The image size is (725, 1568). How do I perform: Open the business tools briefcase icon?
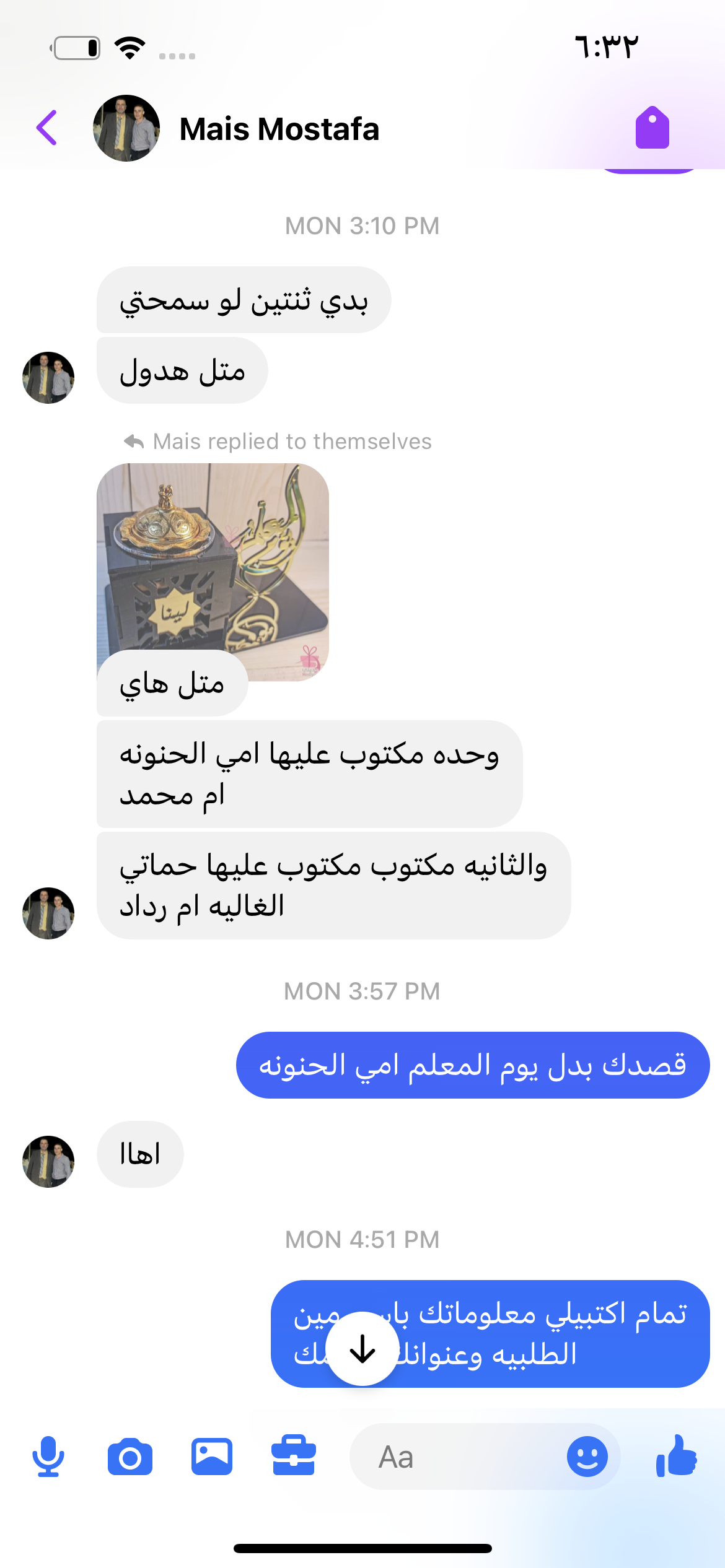pyautogui.click(x=294, y=1456)
